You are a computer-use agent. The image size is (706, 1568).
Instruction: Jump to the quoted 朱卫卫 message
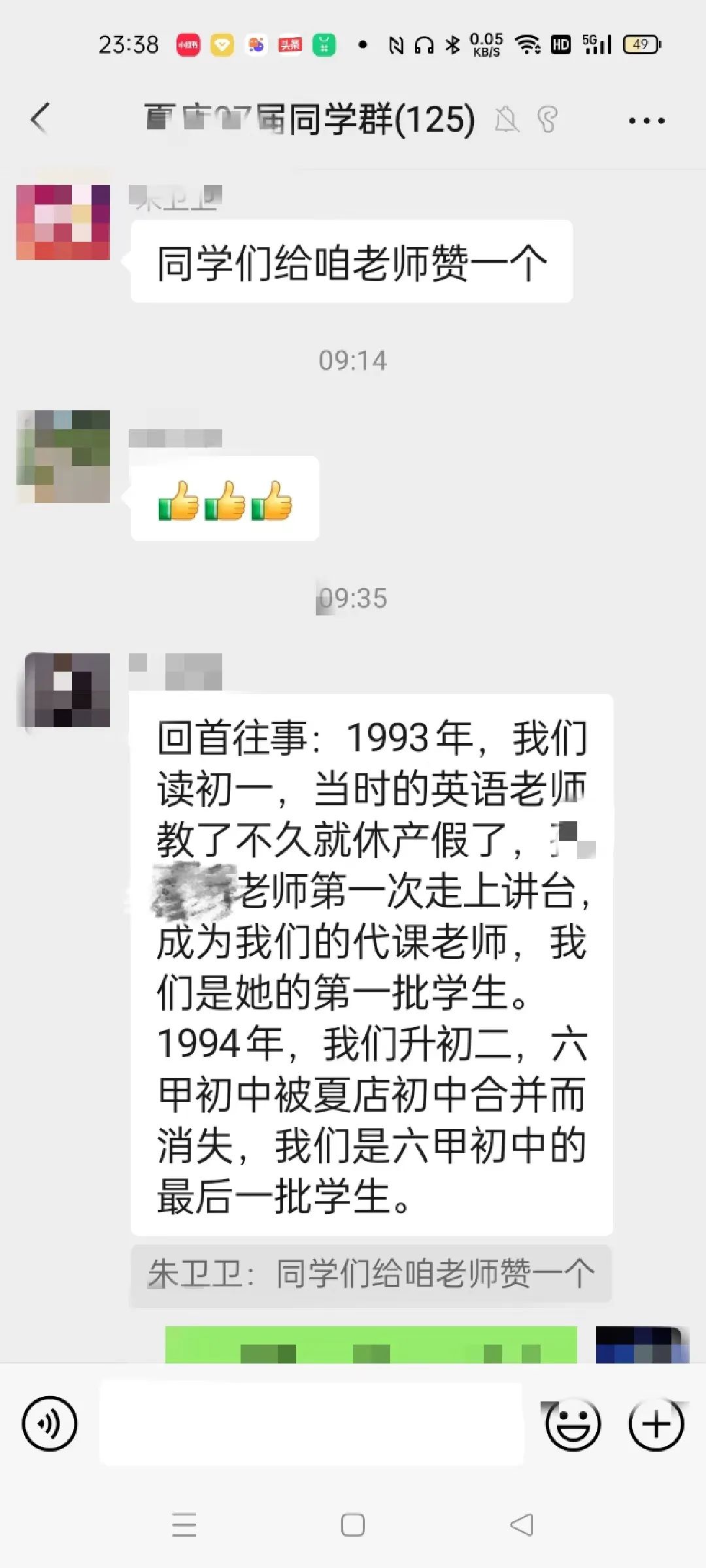pyautogui.click(x=370, y=1275)
